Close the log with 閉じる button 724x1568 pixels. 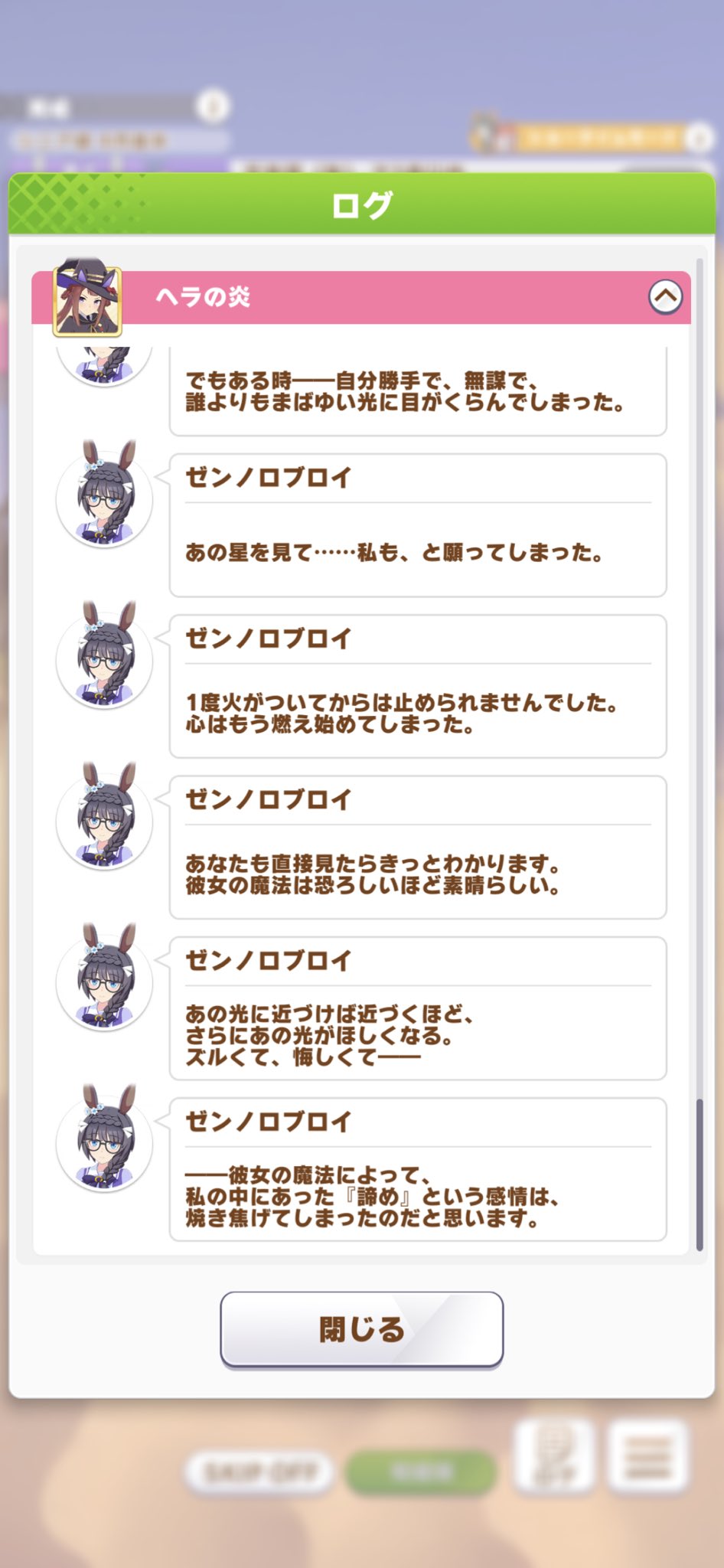pyautogui.click(x=361, y=1329)
